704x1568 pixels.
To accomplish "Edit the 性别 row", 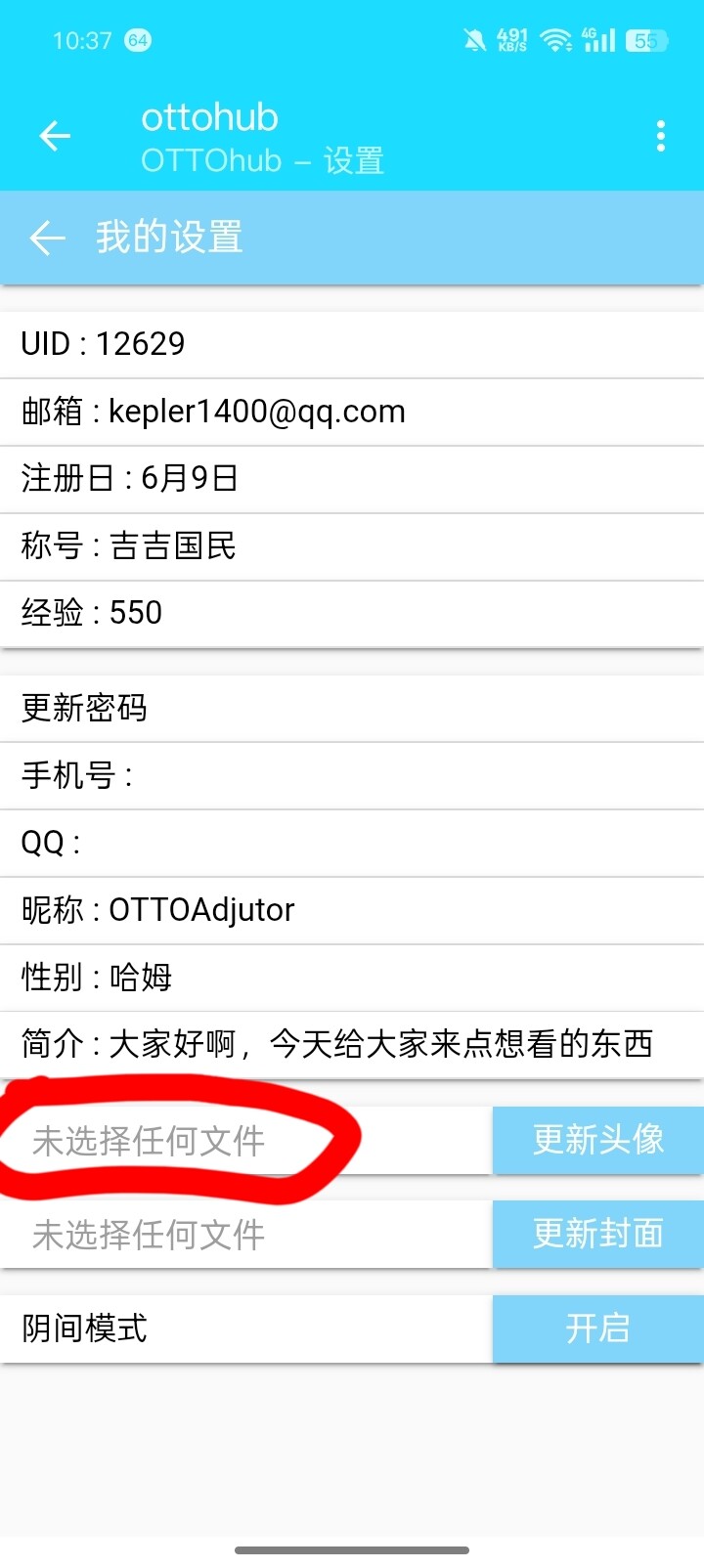I will click(352, 978).
